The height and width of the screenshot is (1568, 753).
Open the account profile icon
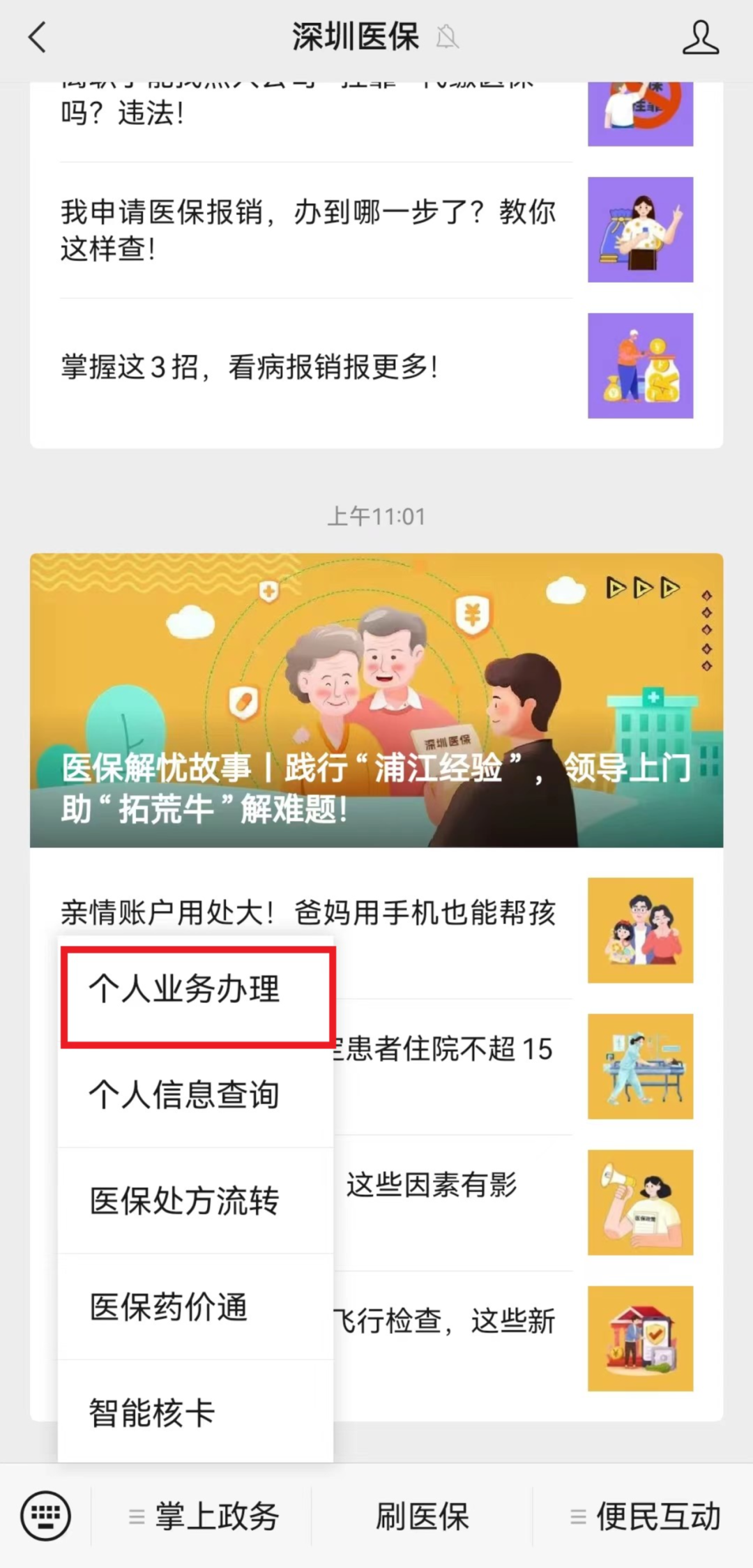click(x=699, y=38)
